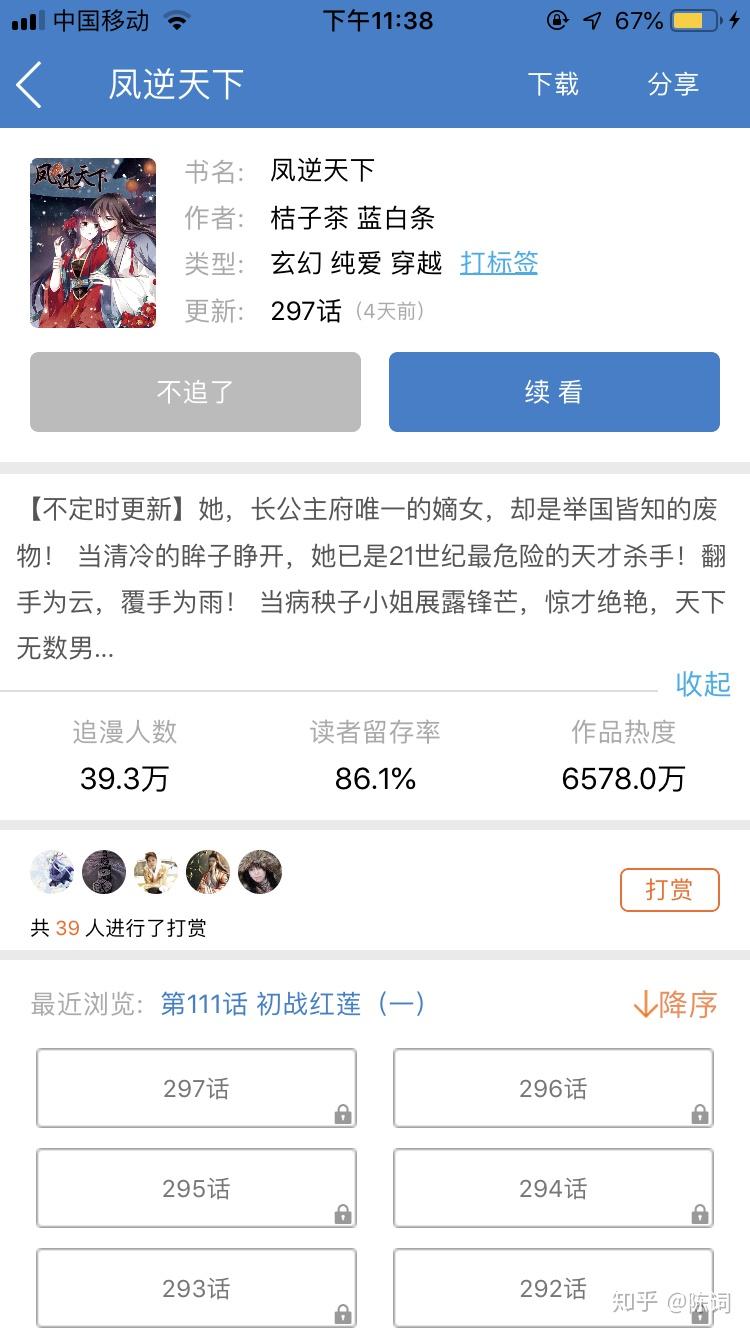Screen dimensions: 750x1334
Task: Tap 下载 to download the comic
Action: tap(553, 84)
